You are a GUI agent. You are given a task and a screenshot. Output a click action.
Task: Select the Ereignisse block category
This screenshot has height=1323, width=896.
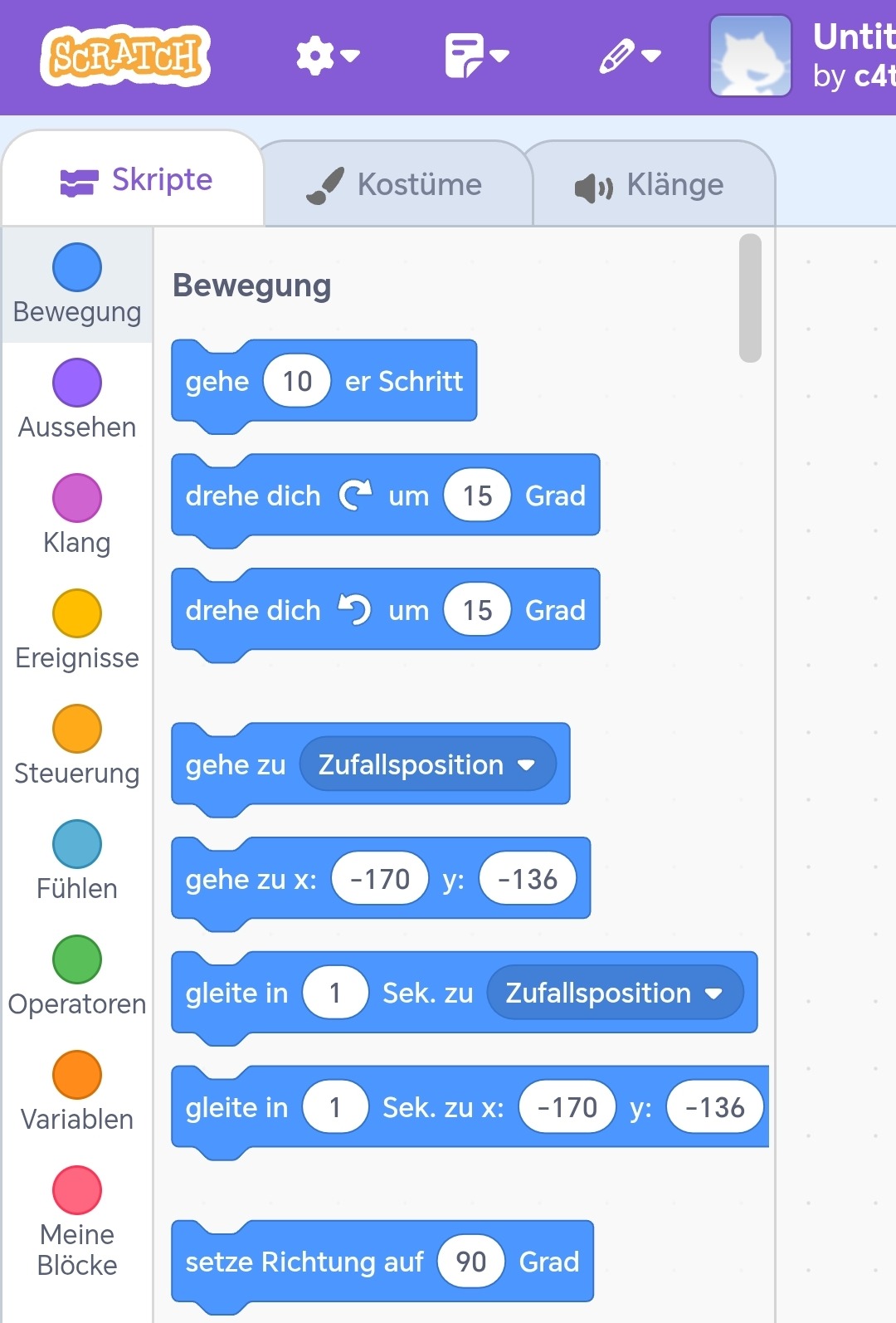coord(77,630)
